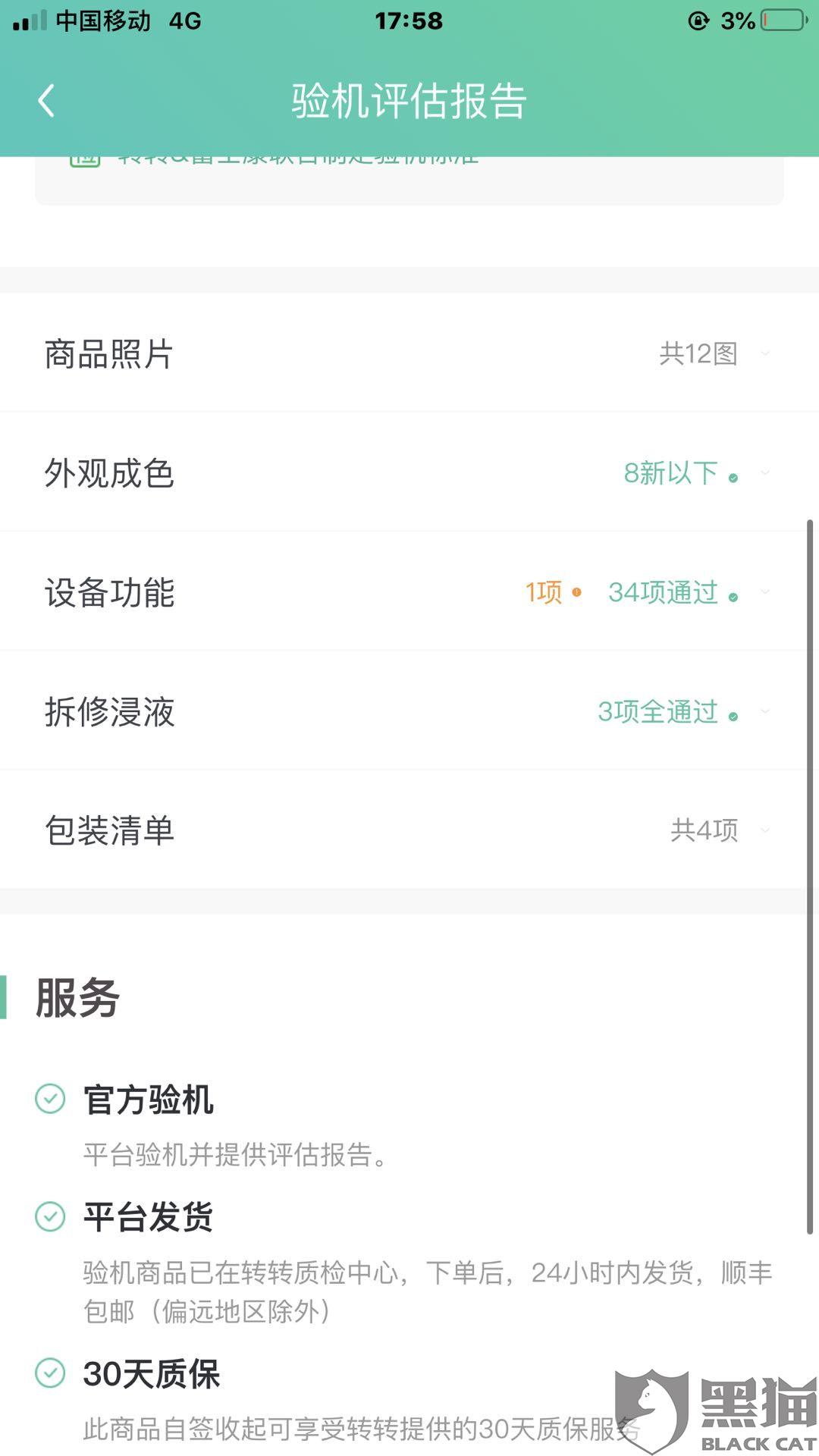The image size is (819, 1456).
Task: Open 设备功能 details
Action: coord(409,591)
